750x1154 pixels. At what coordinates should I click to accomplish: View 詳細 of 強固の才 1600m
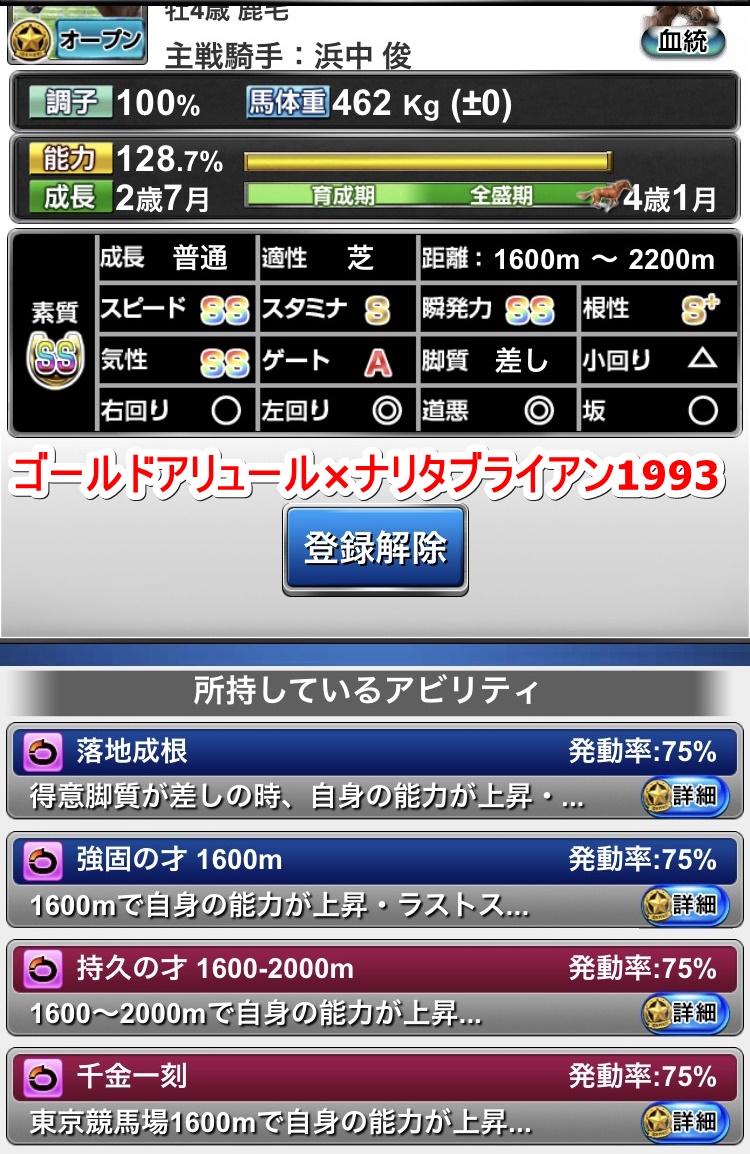click(685, 905)
